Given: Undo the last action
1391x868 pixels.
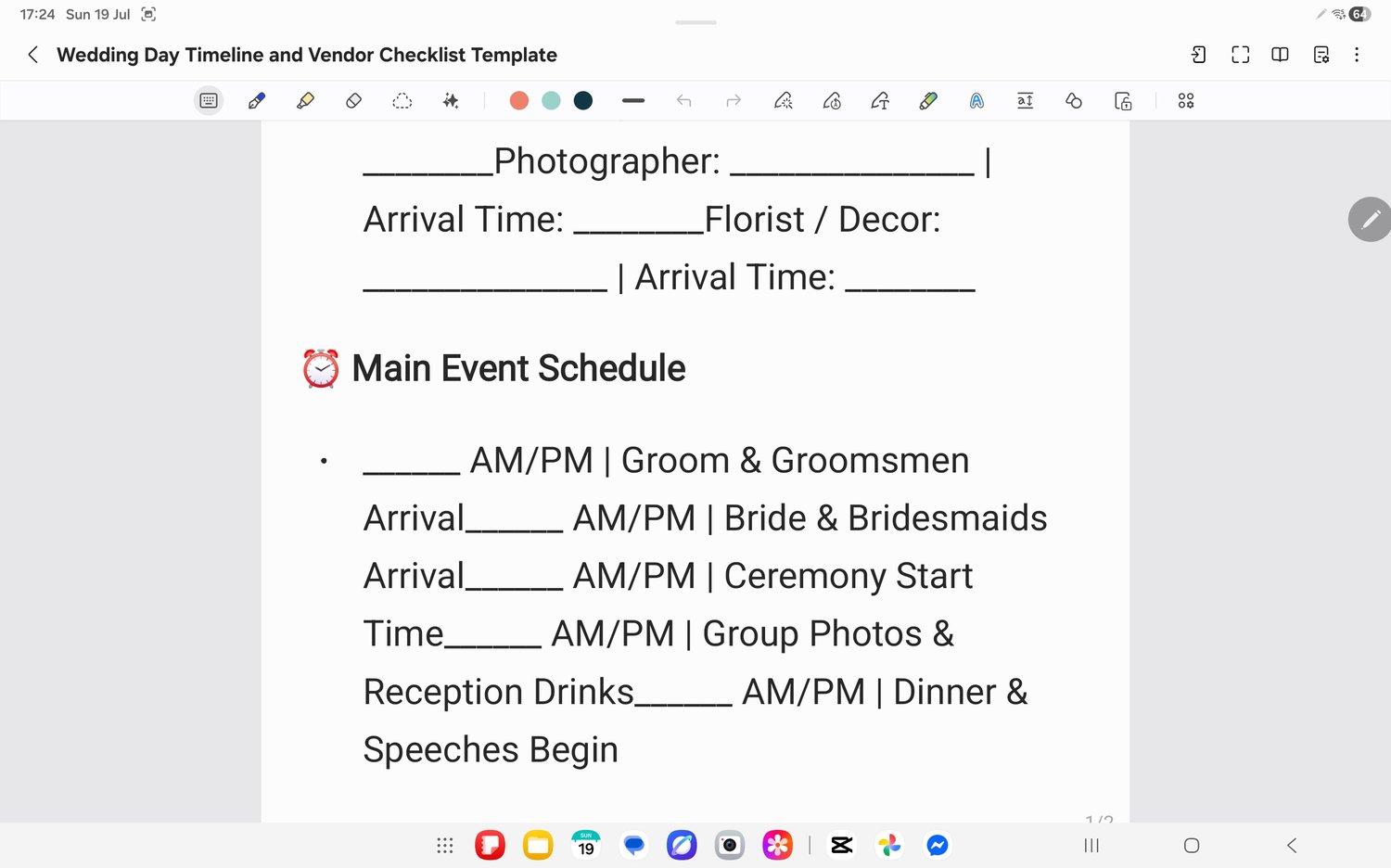Looking at the screenshot, I should click(x=684, y=100).
